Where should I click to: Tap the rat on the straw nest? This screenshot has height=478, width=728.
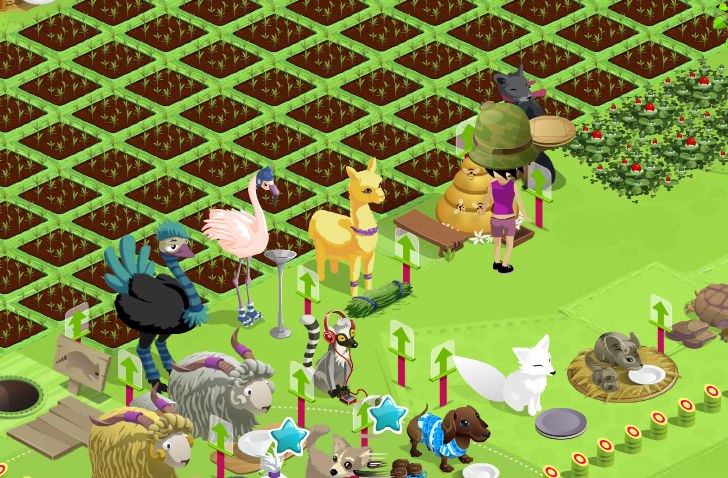pyautogui.click(x=612, y=354)
